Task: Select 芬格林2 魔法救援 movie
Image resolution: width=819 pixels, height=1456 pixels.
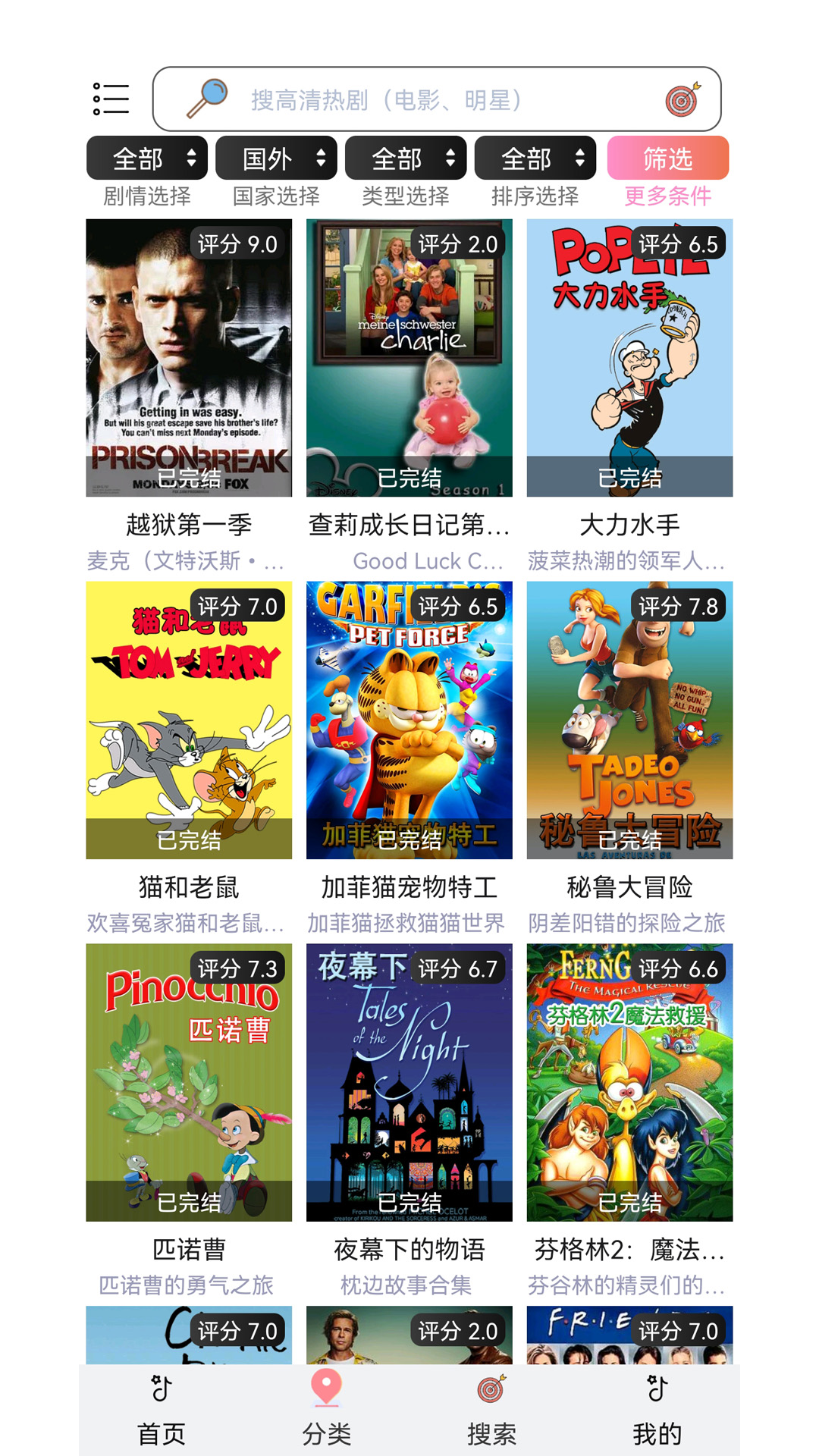Action: [629, 1082]
